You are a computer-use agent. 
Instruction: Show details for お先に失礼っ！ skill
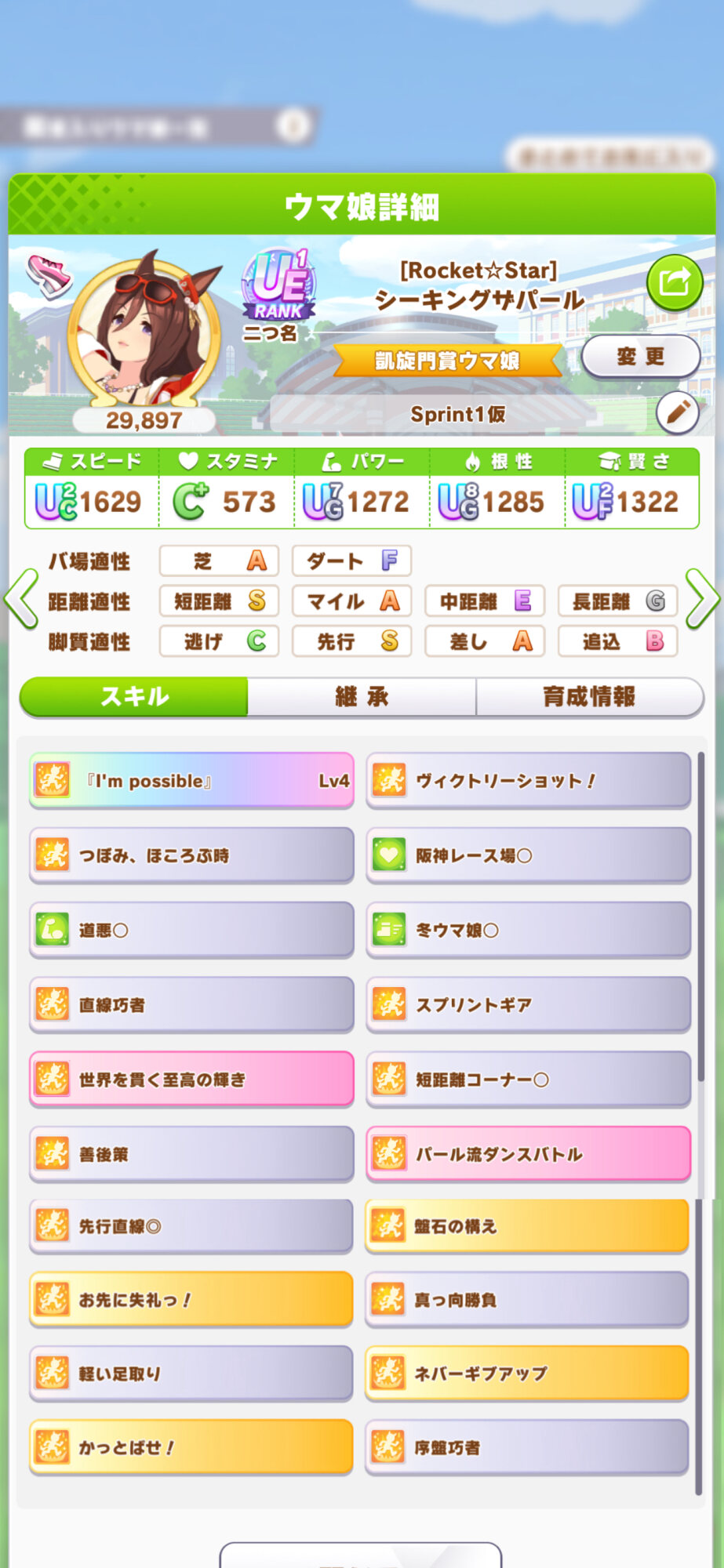191,1300
